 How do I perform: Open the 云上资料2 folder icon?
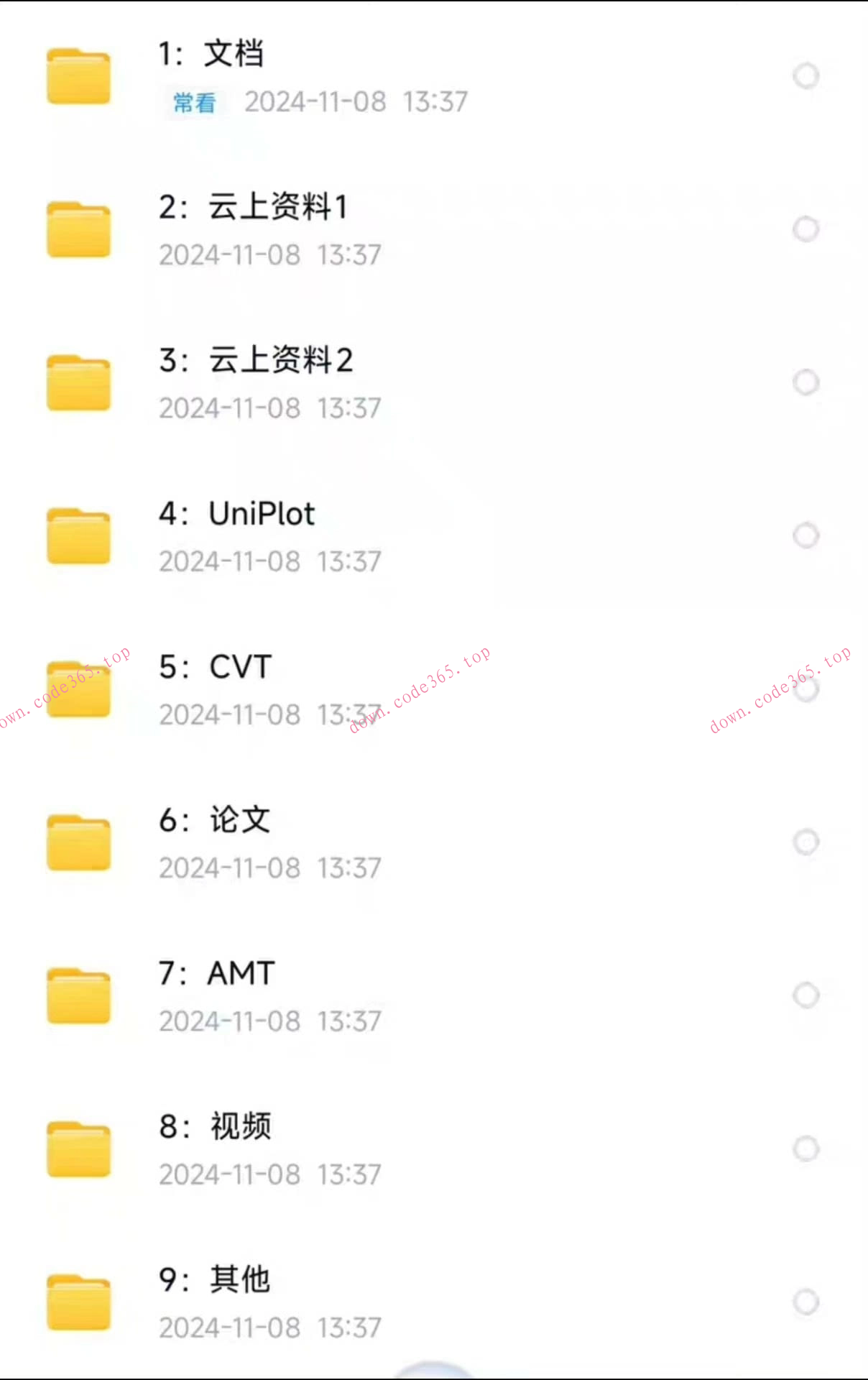point(78,383)
